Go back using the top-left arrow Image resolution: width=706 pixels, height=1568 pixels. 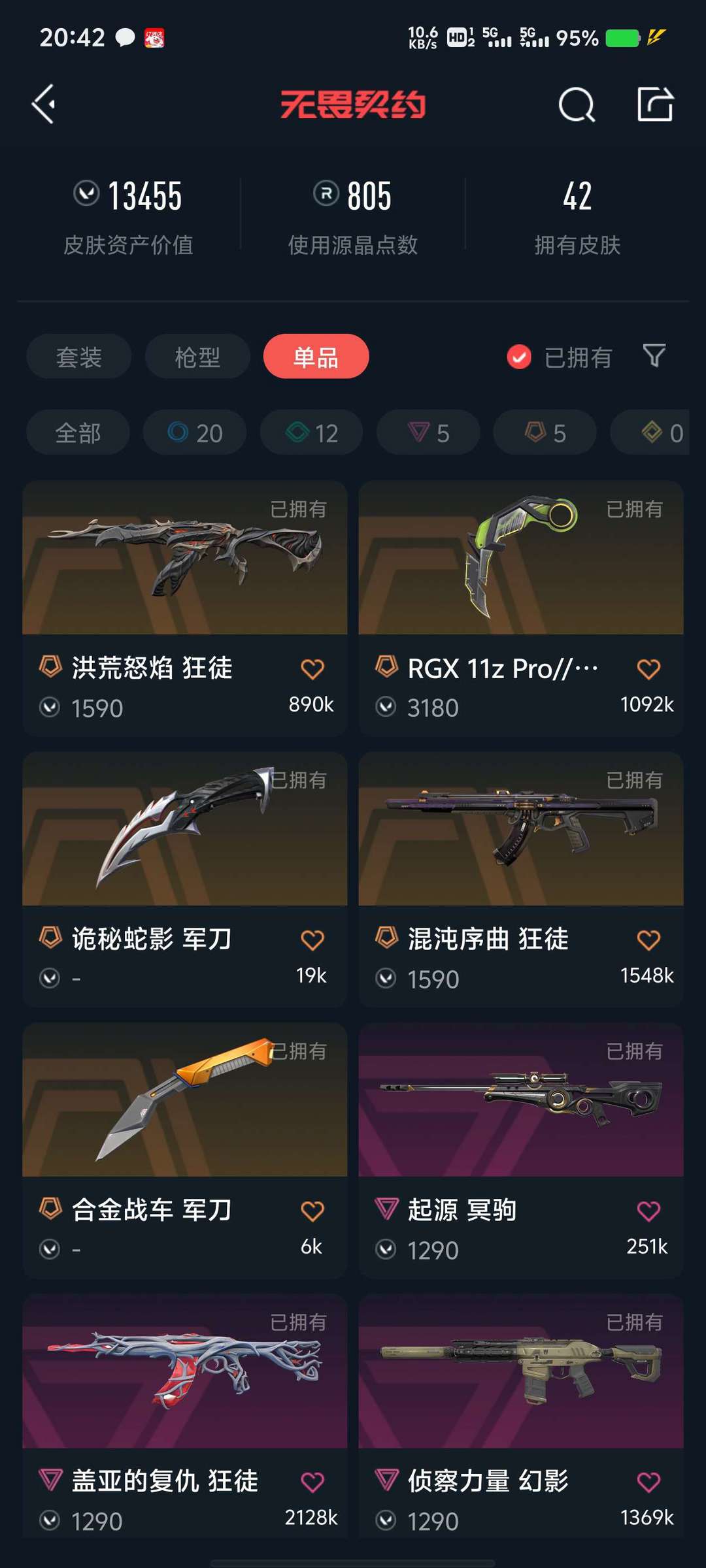tap(44, 105)
